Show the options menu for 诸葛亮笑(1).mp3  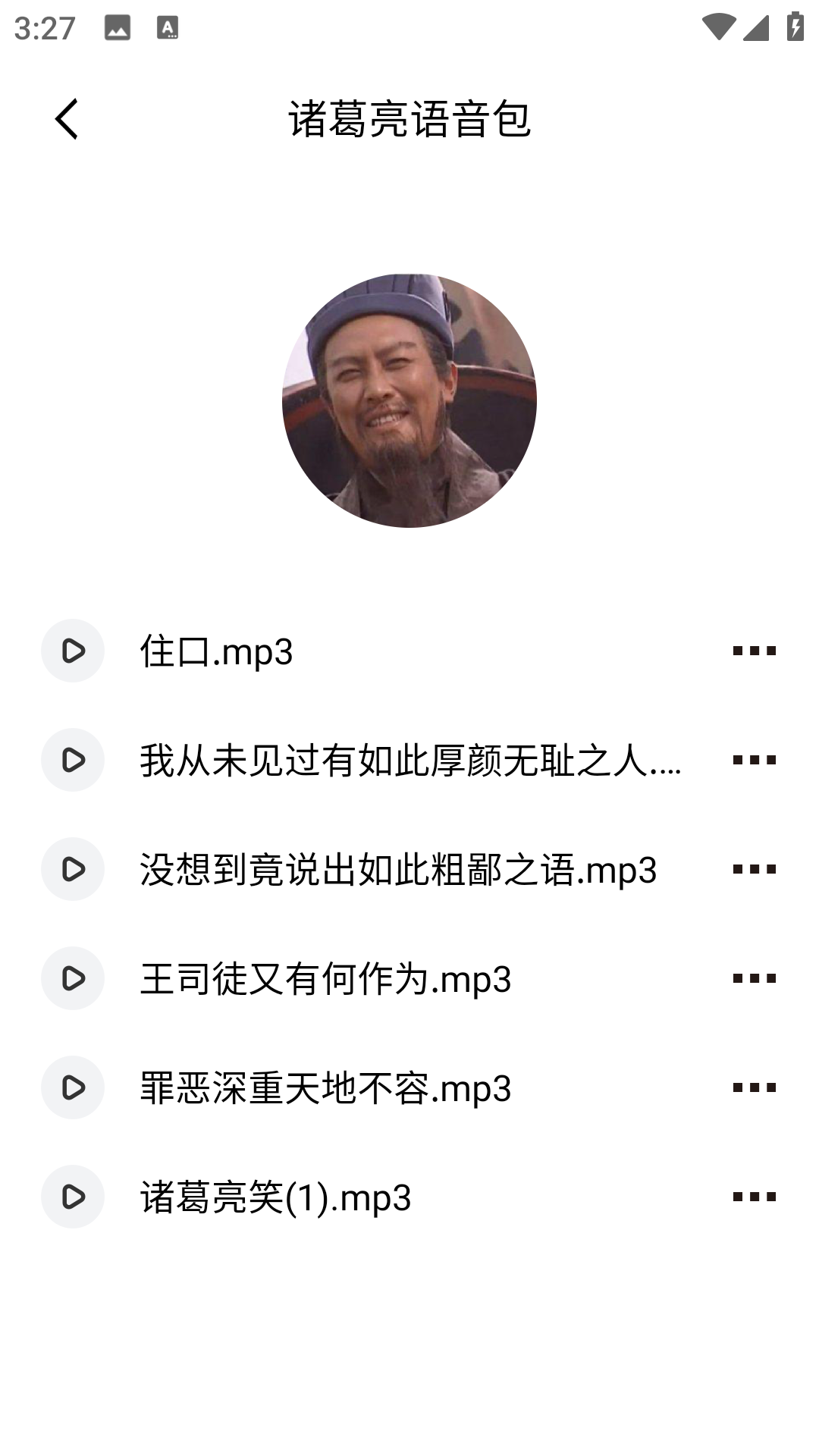click(x=754, y=1197)
